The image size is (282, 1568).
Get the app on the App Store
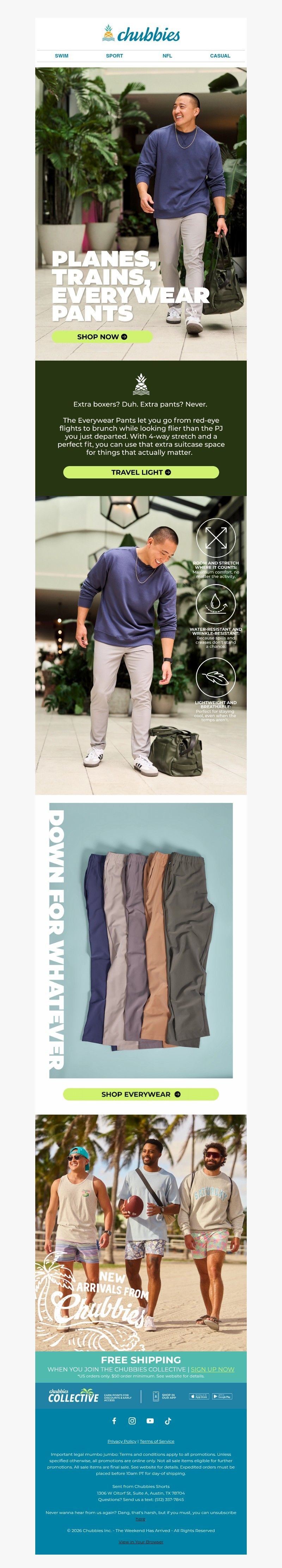point(199,1397)
